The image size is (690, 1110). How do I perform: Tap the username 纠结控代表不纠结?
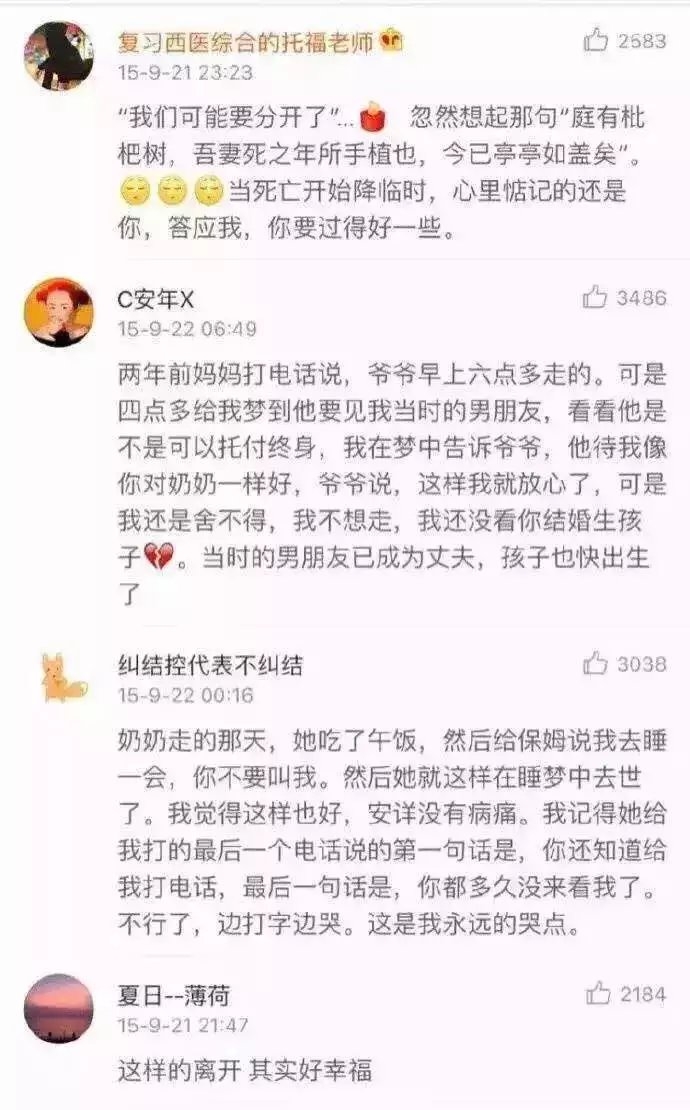[210, 665]
